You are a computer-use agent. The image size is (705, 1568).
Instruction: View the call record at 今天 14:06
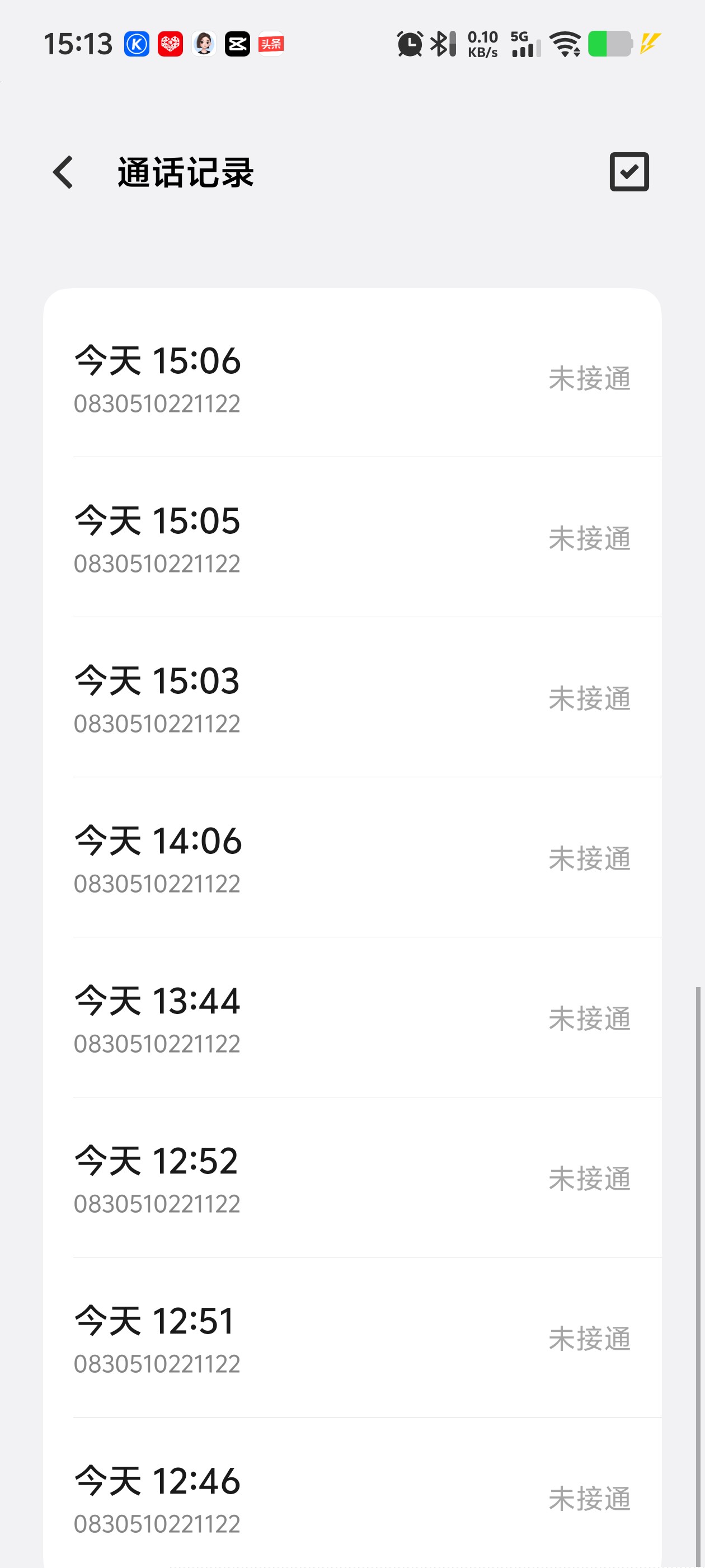tap(352, 858)
